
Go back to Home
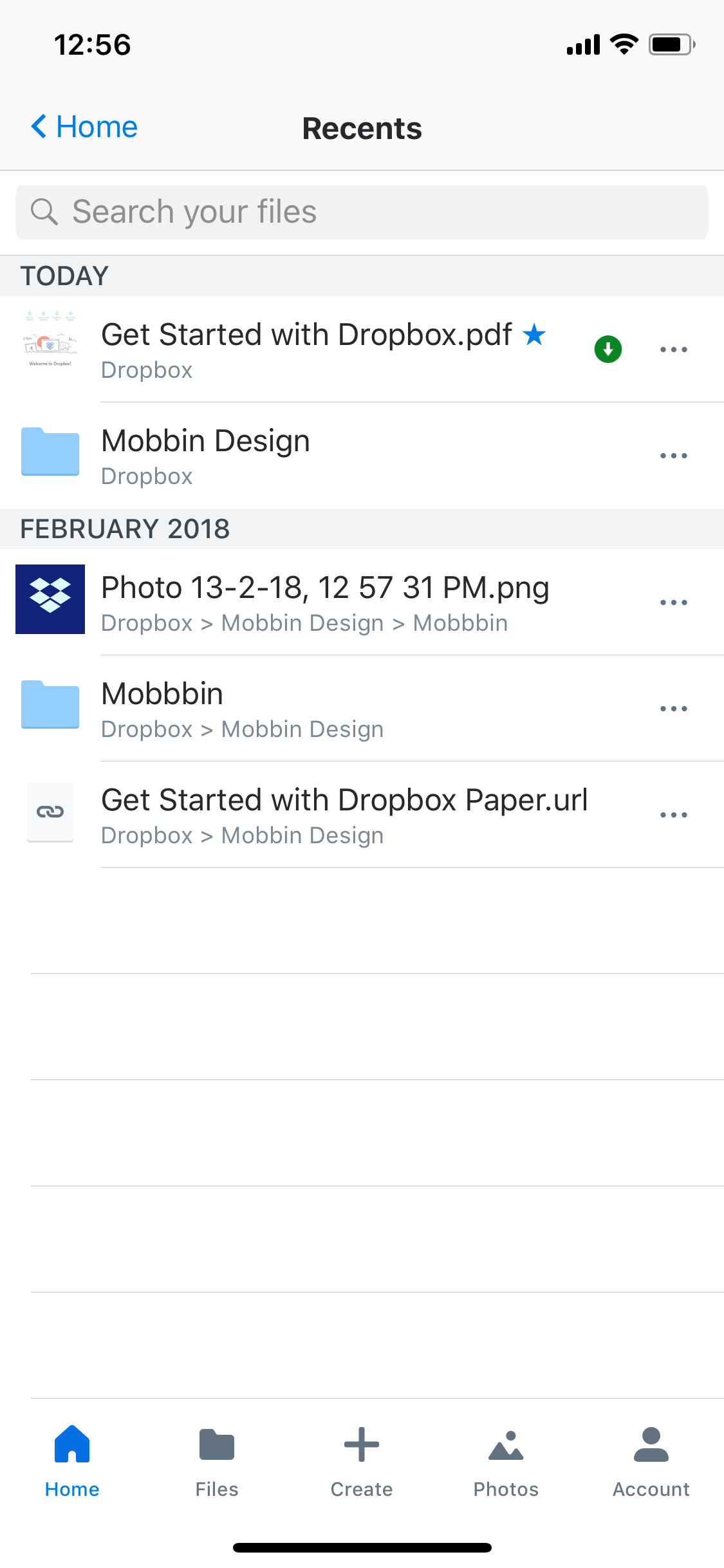point(84,127)
